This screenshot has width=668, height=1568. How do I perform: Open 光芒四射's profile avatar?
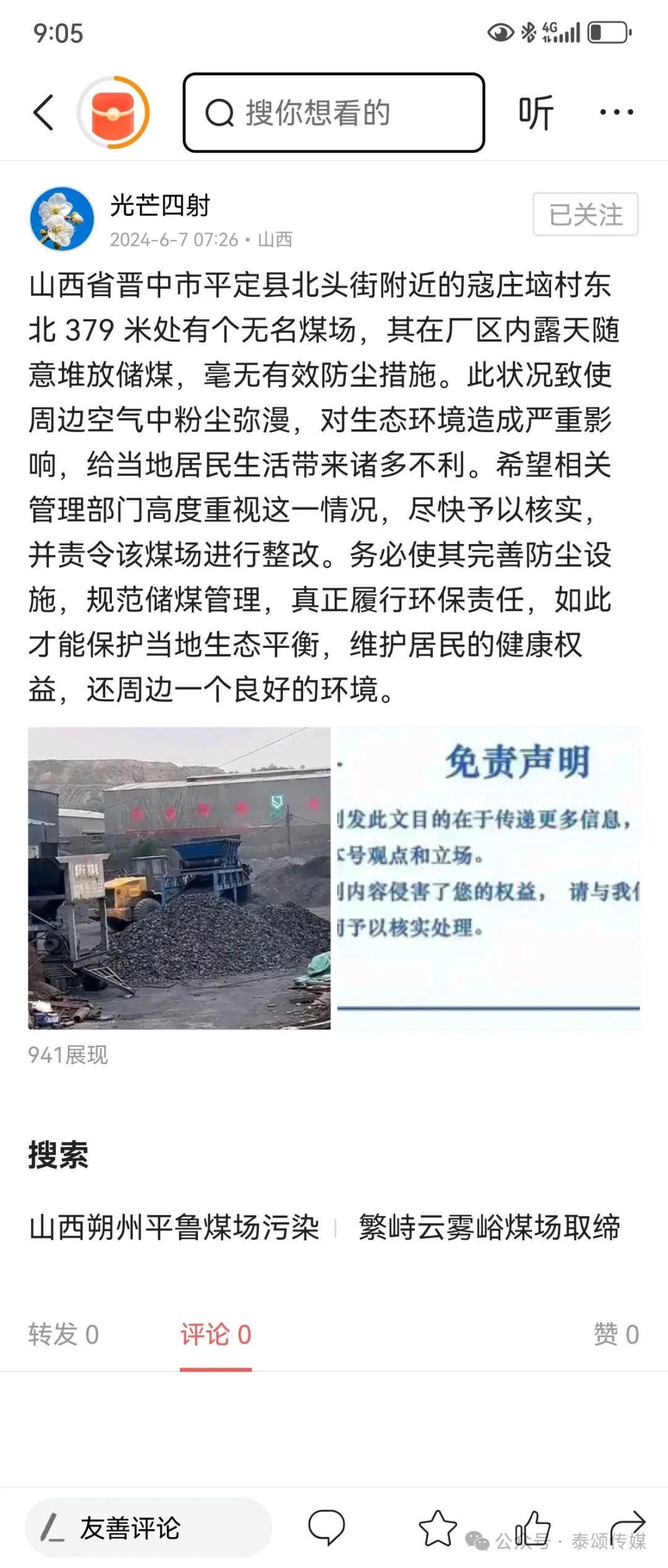pyautogui.click(x=62, y=219)
